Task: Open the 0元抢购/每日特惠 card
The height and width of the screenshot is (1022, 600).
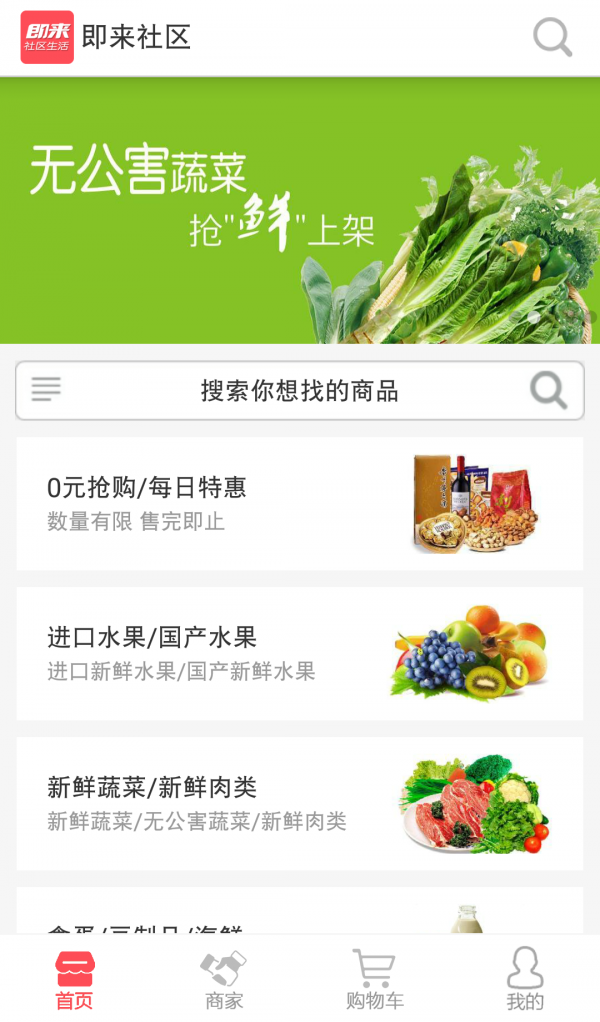Action: [300, 504]
